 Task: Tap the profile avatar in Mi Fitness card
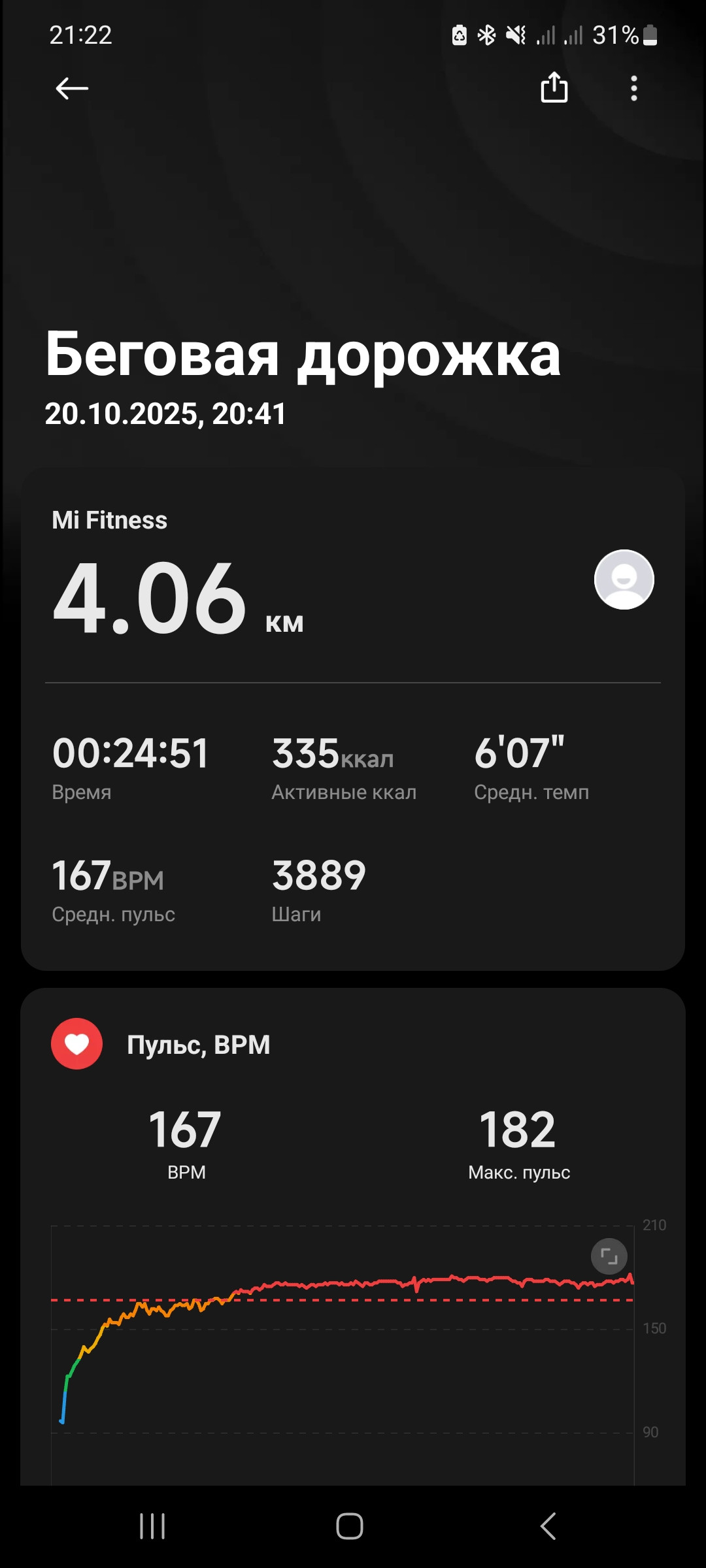pyautogui.click(x=624, y=580)
